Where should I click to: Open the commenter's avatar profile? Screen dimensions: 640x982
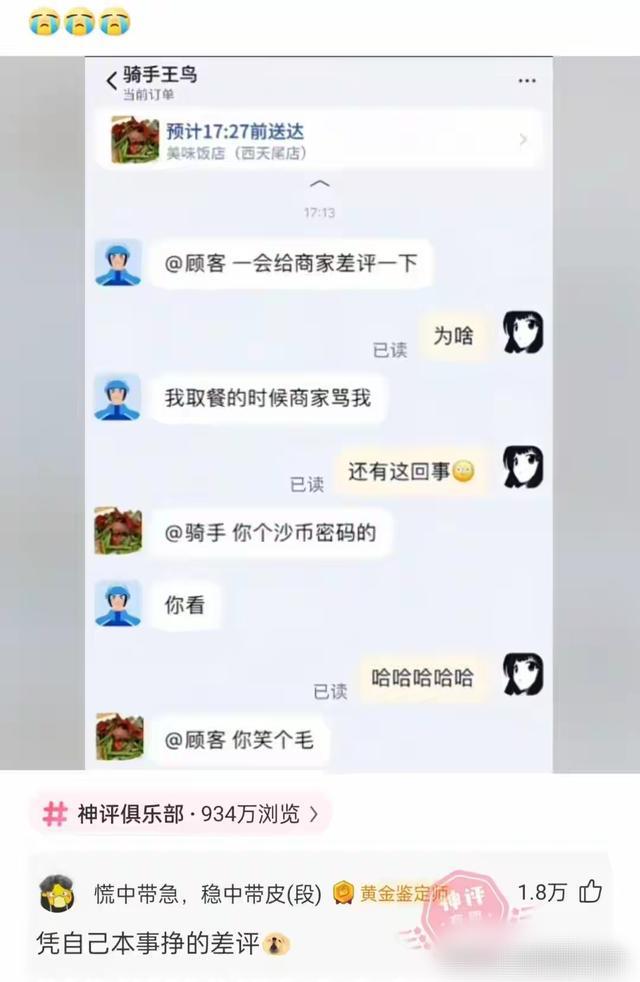57,892
